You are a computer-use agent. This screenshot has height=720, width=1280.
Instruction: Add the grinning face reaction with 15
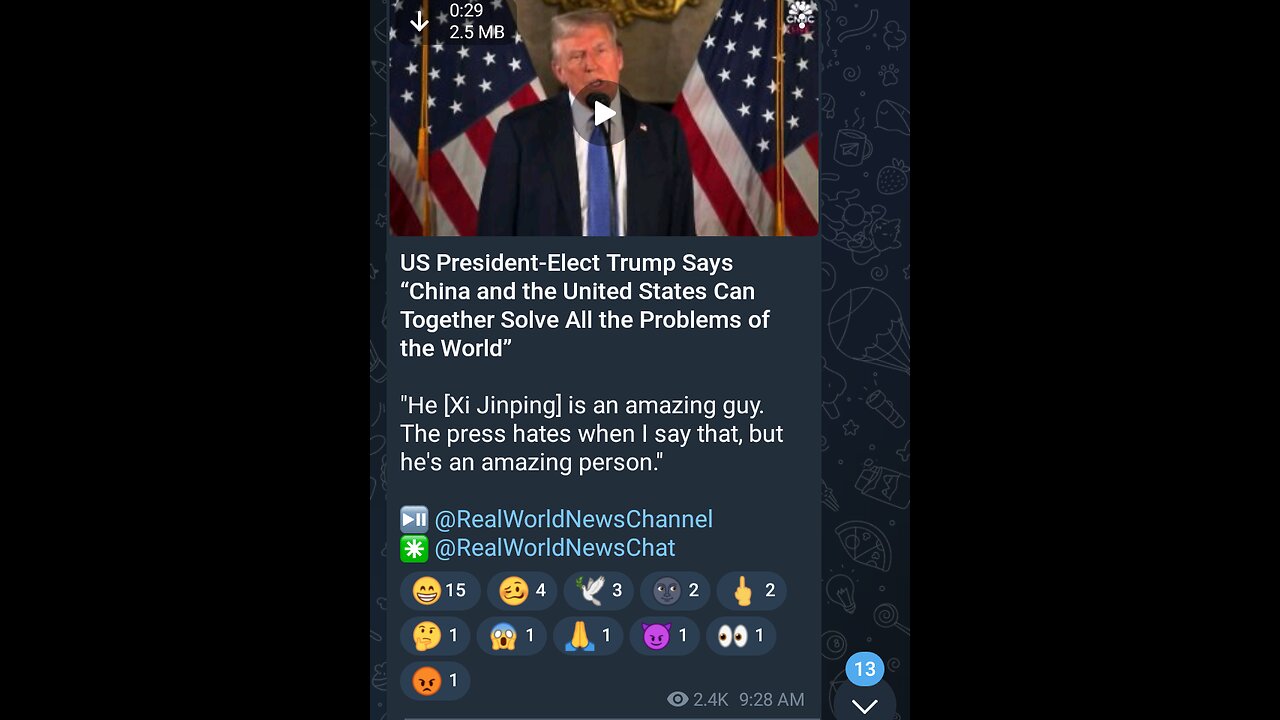(440, 591)
